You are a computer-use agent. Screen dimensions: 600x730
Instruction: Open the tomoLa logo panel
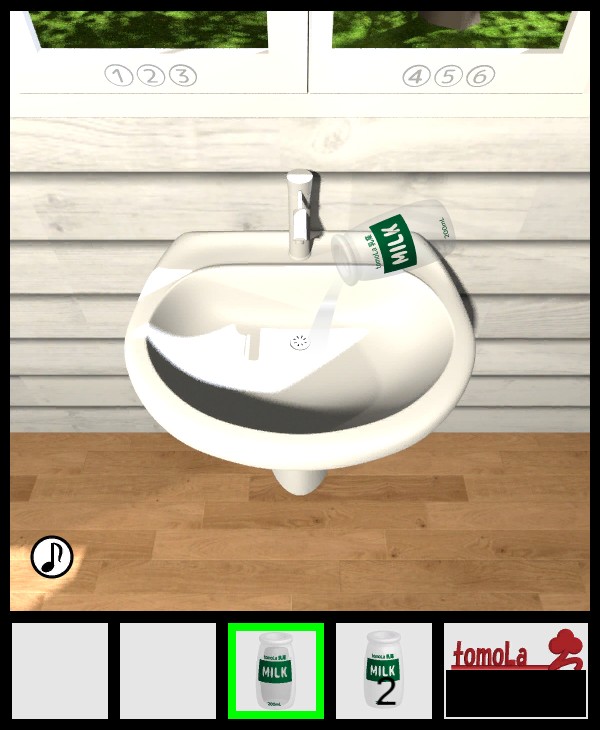tap(515, 669)
